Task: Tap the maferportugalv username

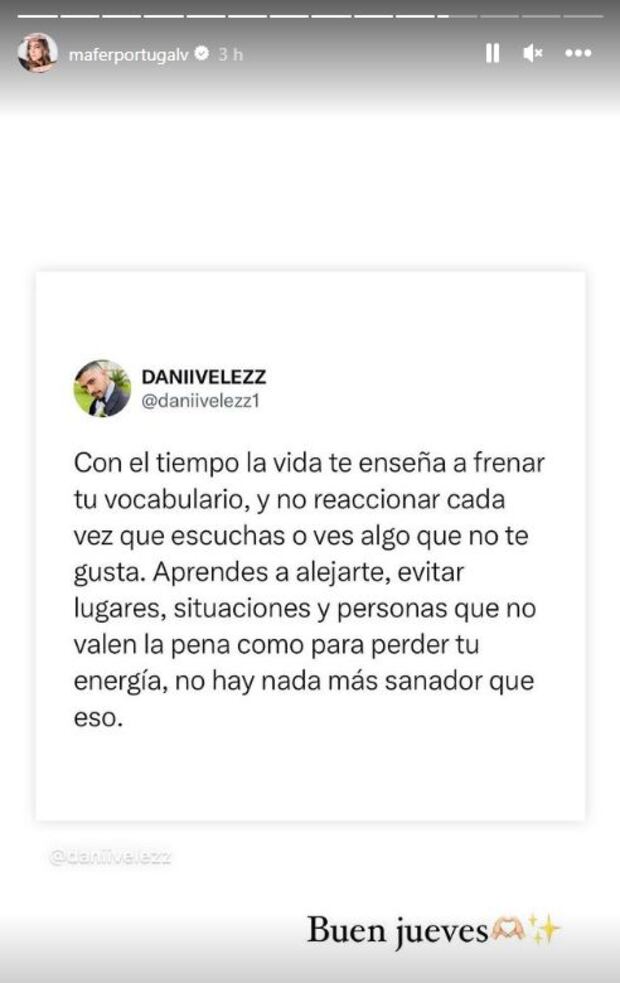Action: [x=129, y=55]
